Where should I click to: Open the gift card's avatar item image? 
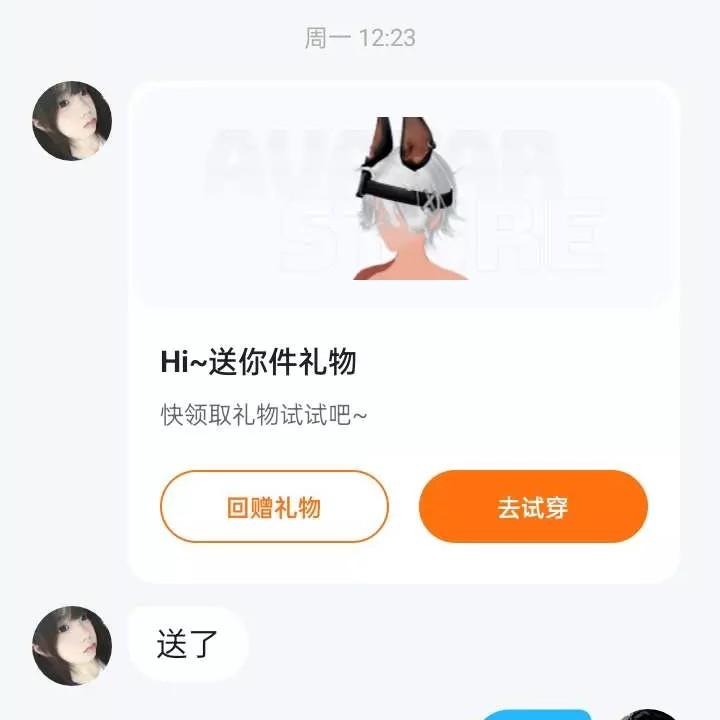click(x=404, y=198)
